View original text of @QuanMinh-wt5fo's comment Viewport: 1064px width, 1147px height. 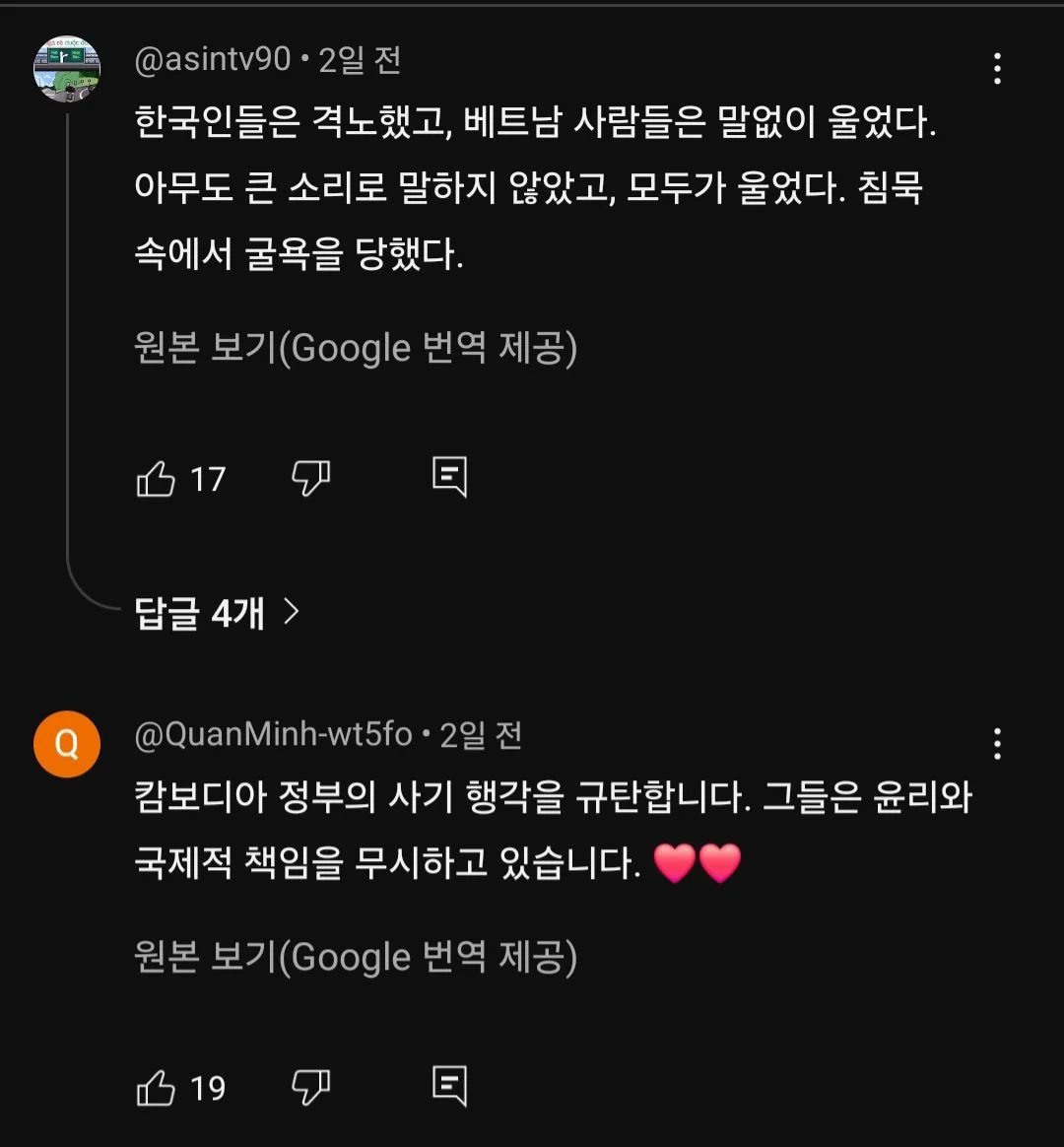tap(356, 958)
